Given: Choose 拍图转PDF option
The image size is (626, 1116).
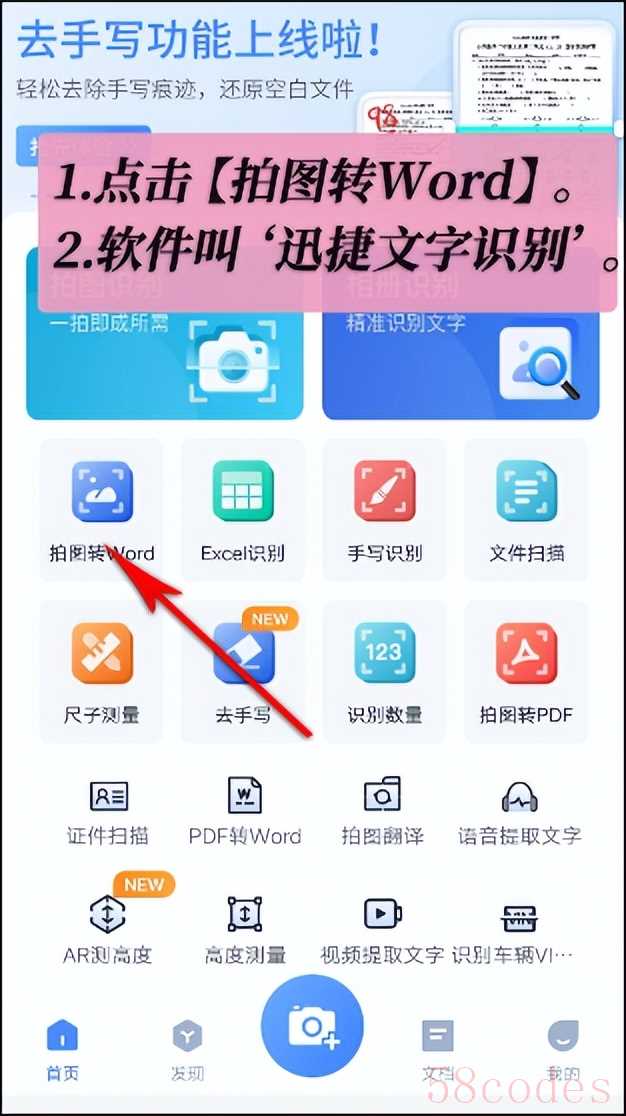Looking at the screenshot, I should (x=526, y=672).
